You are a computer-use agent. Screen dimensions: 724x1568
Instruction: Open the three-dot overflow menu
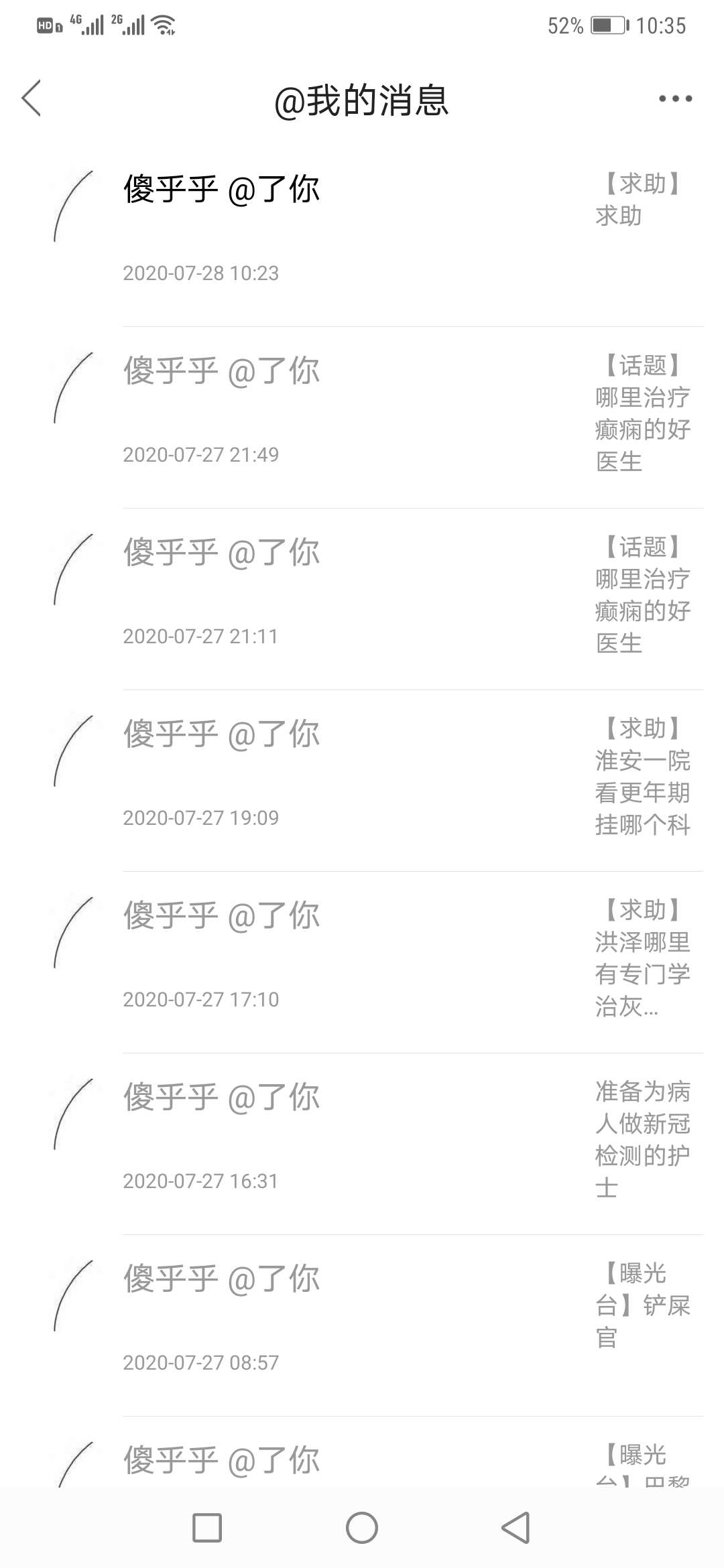coord(675,99)
